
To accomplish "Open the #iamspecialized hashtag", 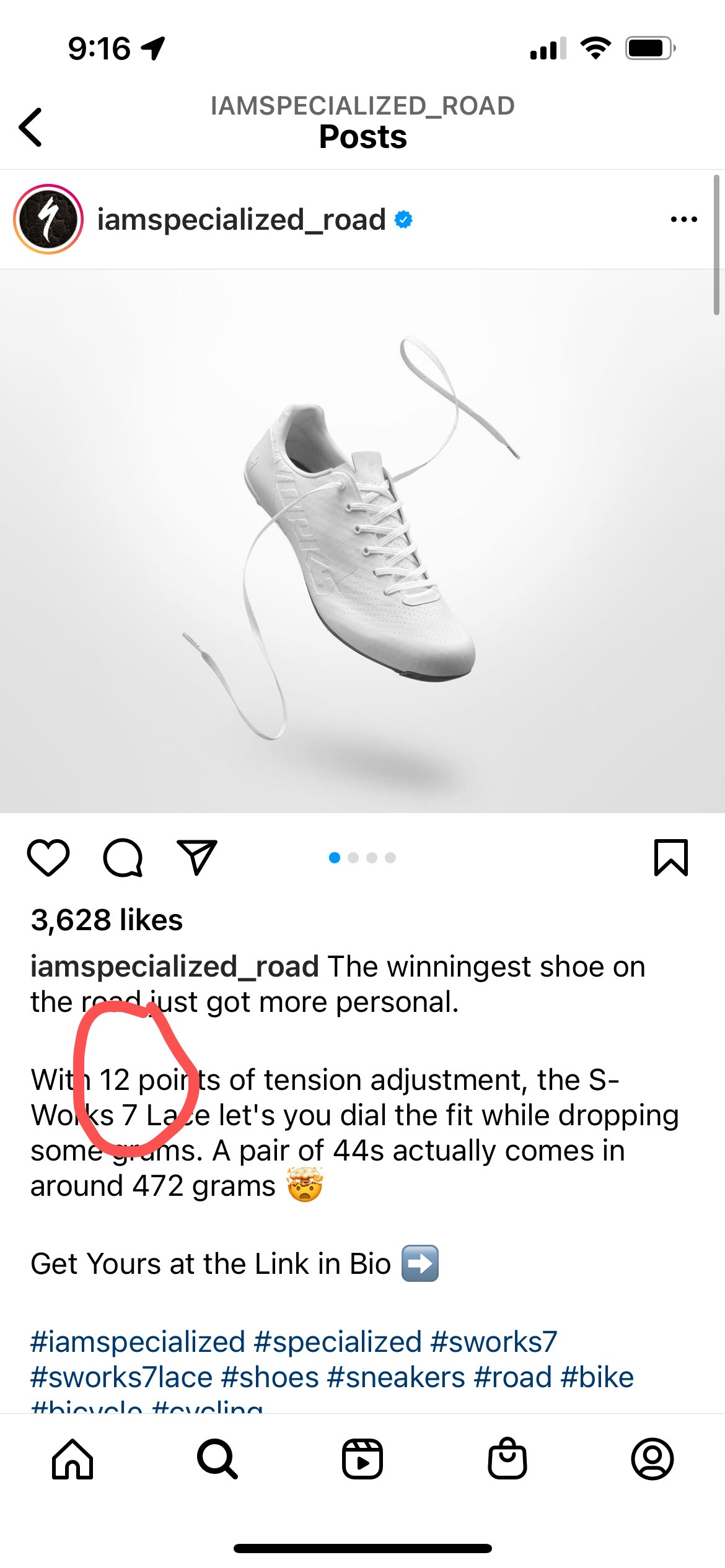I will coord(138,1342).
